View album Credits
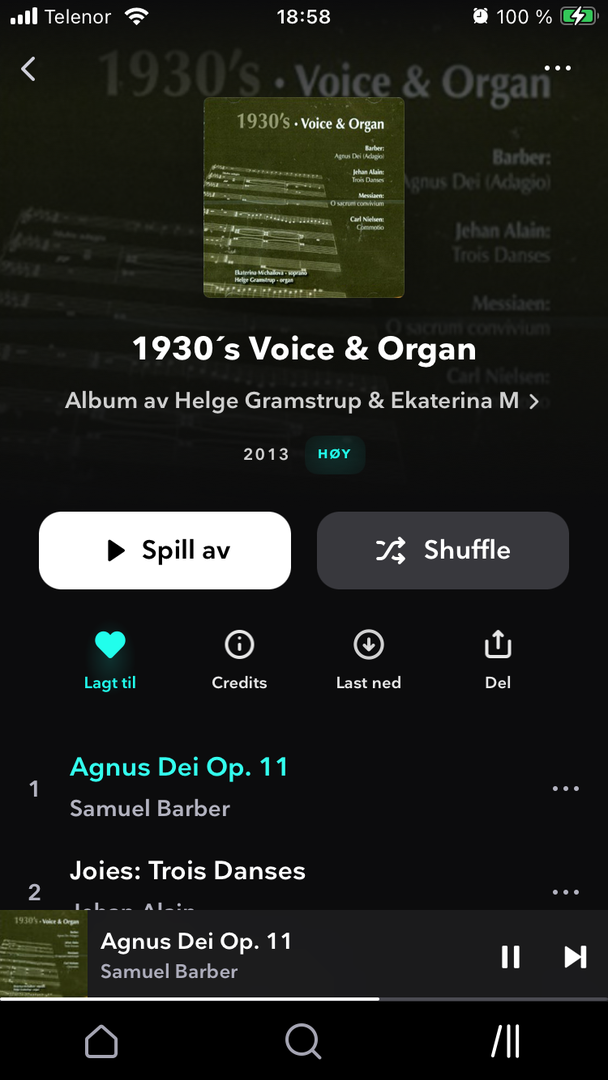The height and width of the screenshot is (1080, 608). 239,658
